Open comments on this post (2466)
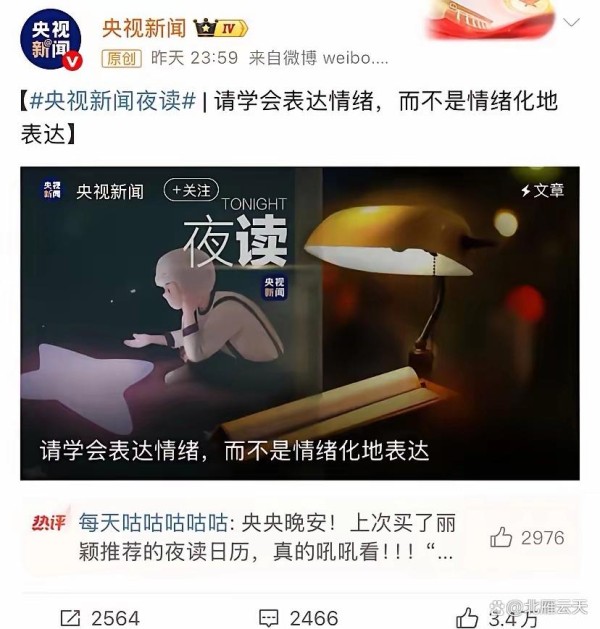 point(297,617)
